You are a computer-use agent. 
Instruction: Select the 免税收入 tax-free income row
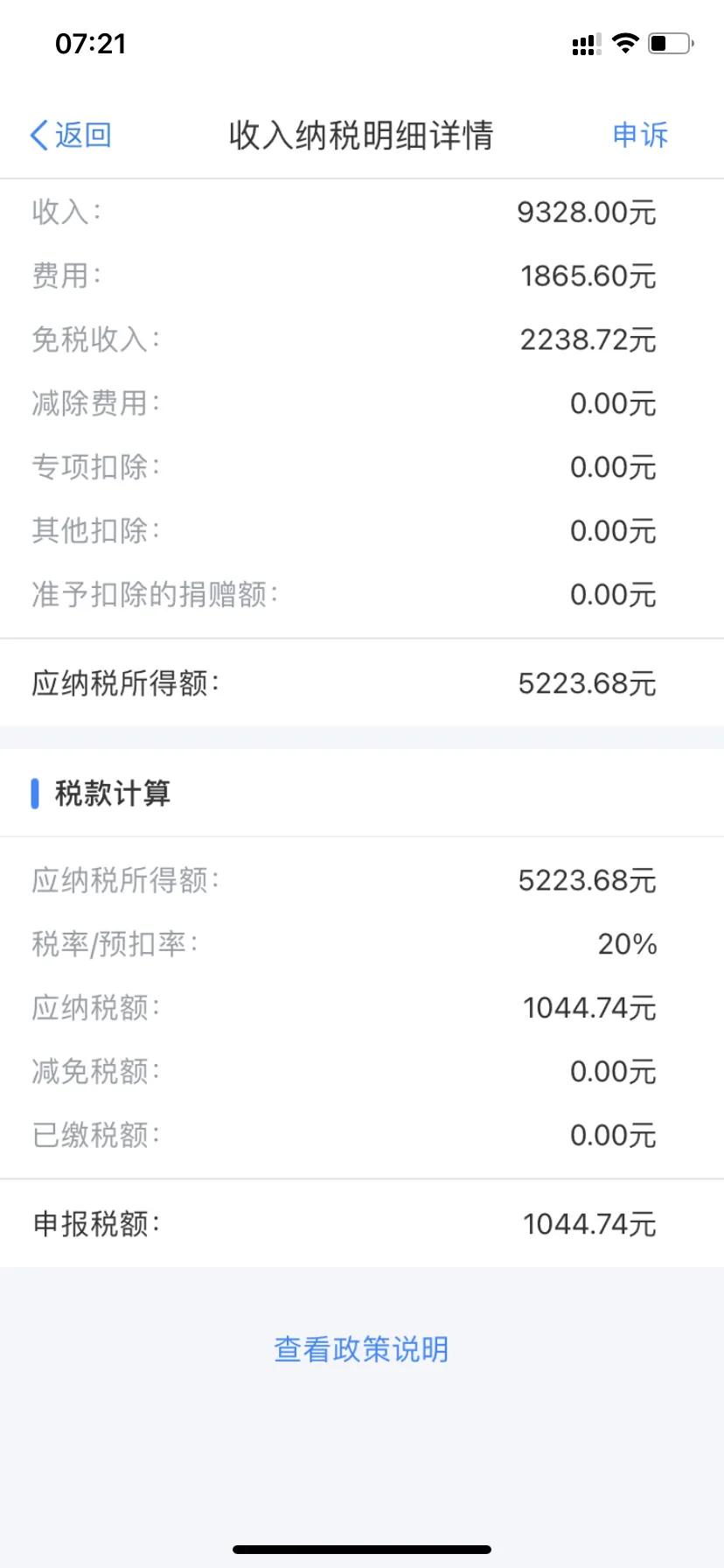[362, 340]
